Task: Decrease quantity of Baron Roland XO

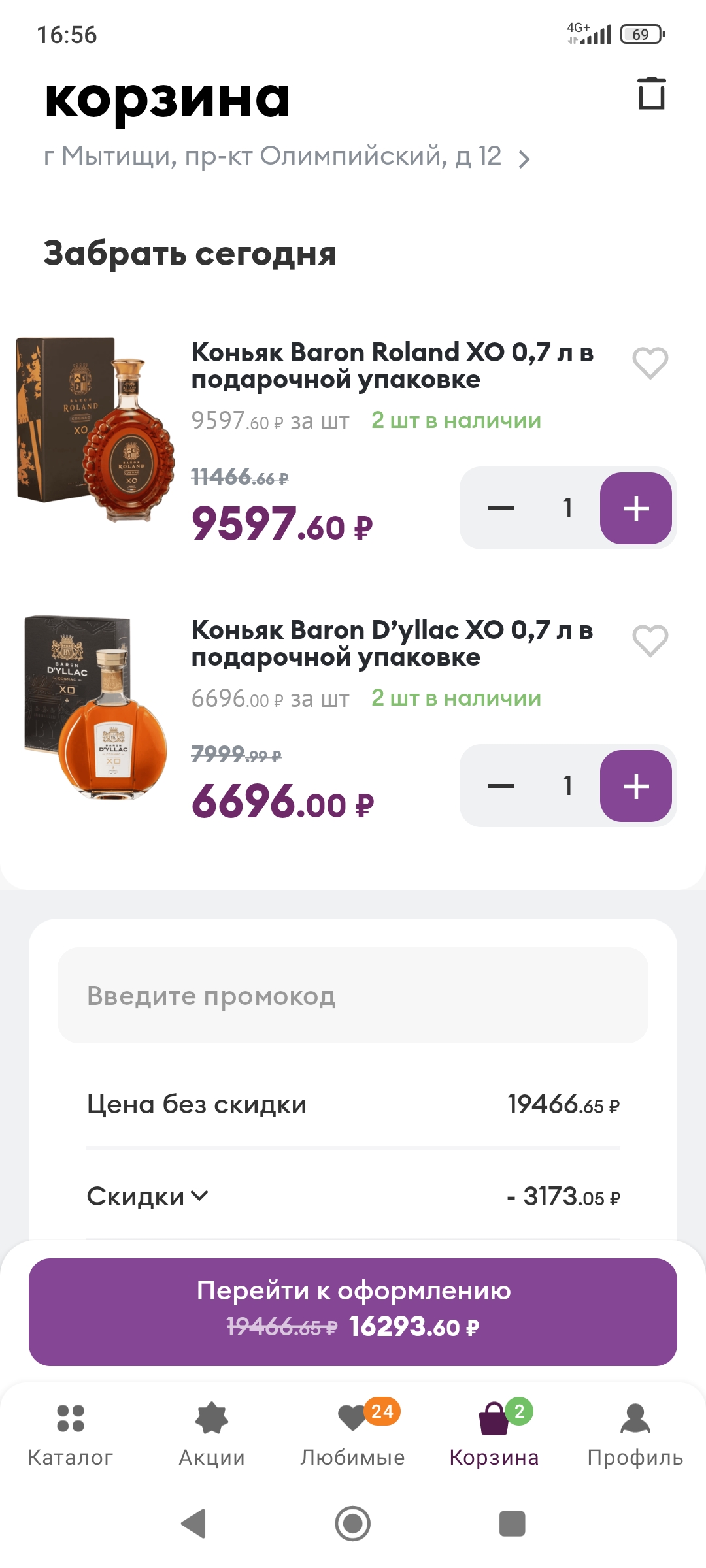Action: 501,508
